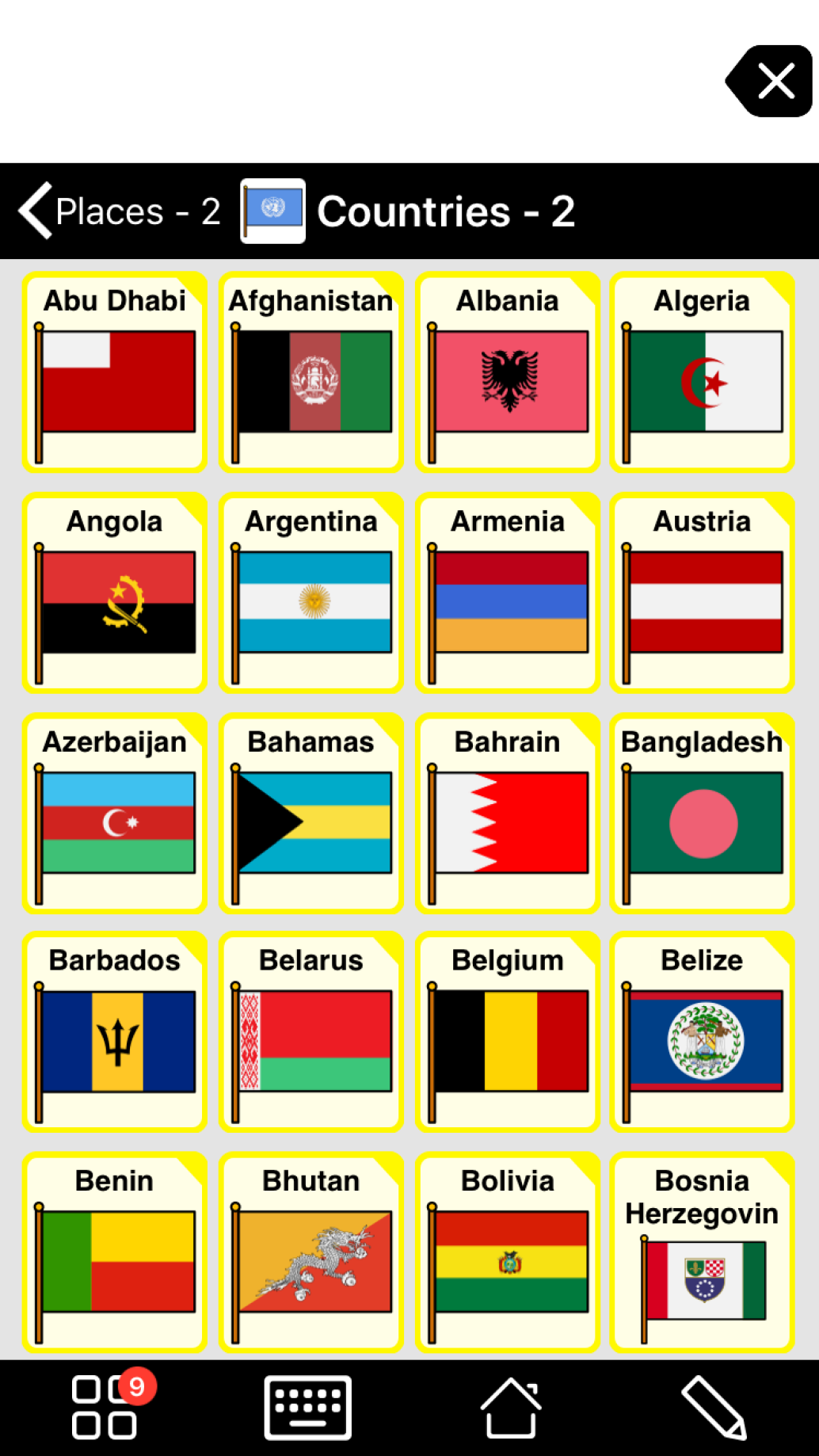Tap the Albania flag tile
Screen dimensions: 819x1456
click(x=507, y=372)
